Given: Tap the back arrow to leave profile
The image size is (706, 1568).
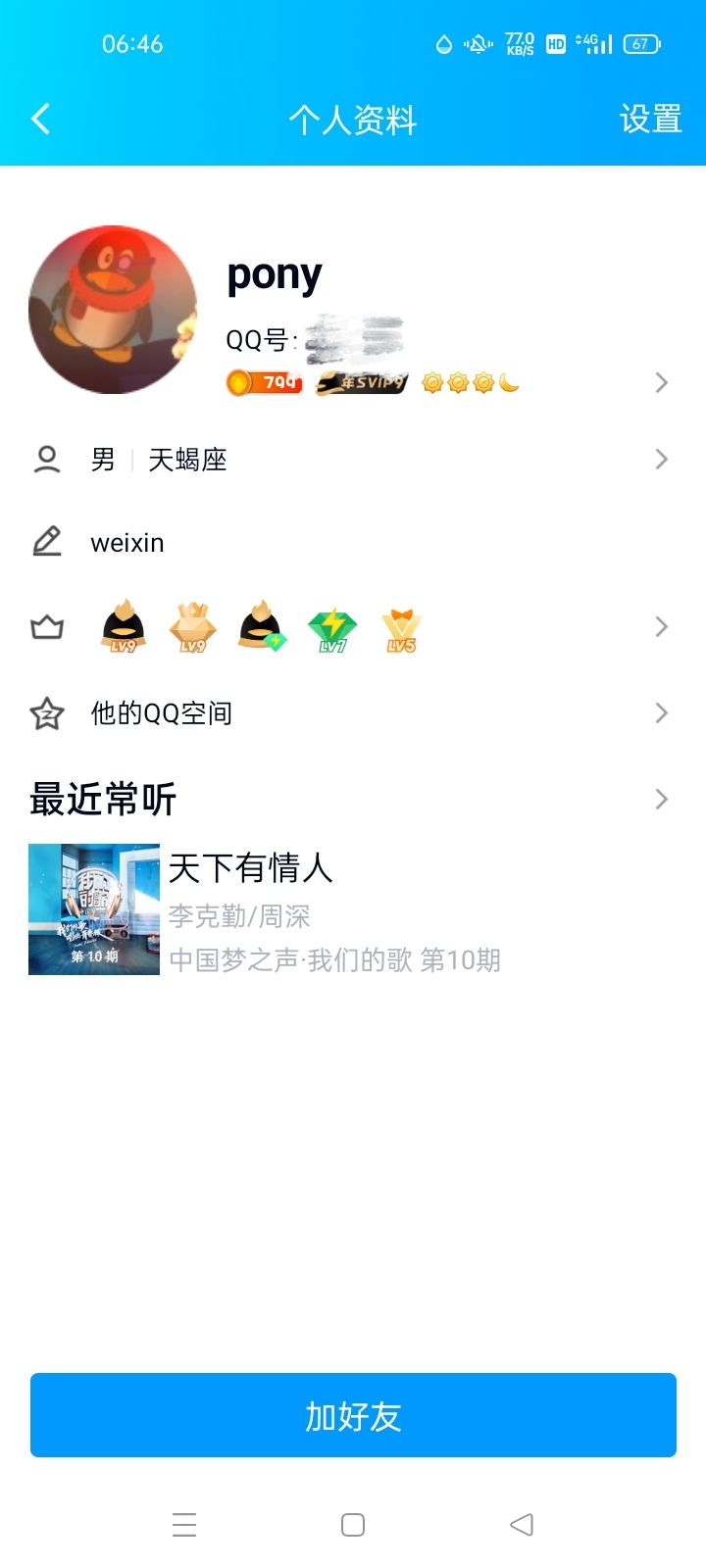Looking at the screenshot, I should 39,118.
